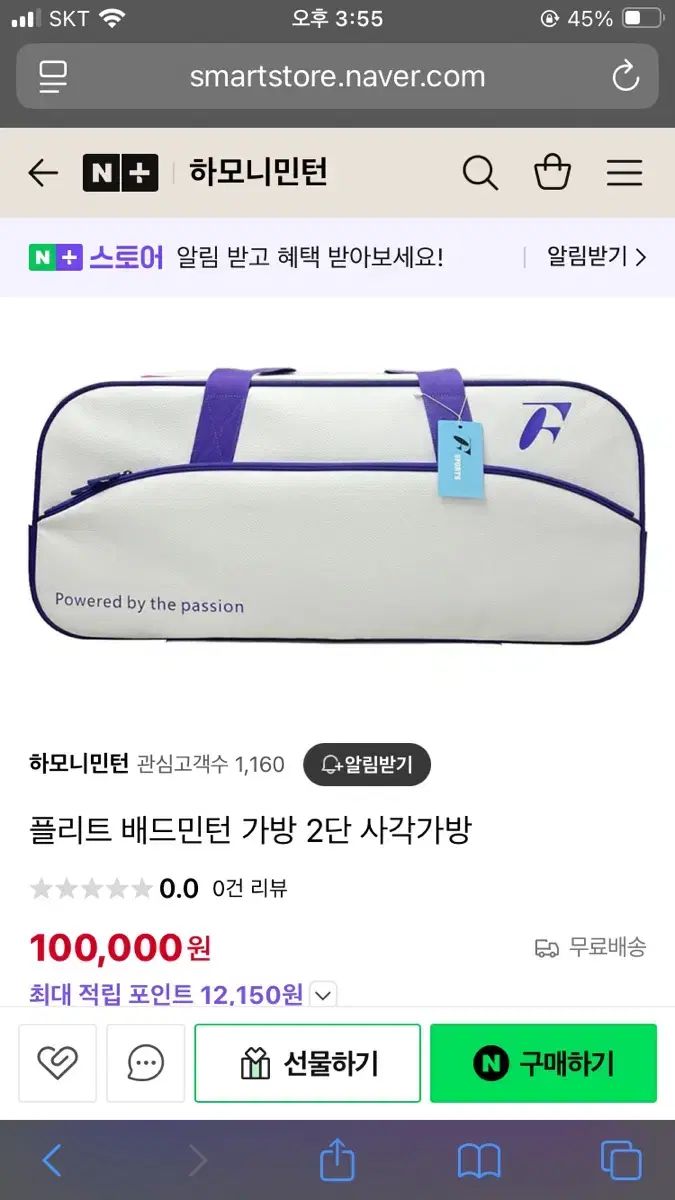This screenshot has width=675, height=1200.
Task: Open the 하모니민턴 store home
Action: point(258,173)
